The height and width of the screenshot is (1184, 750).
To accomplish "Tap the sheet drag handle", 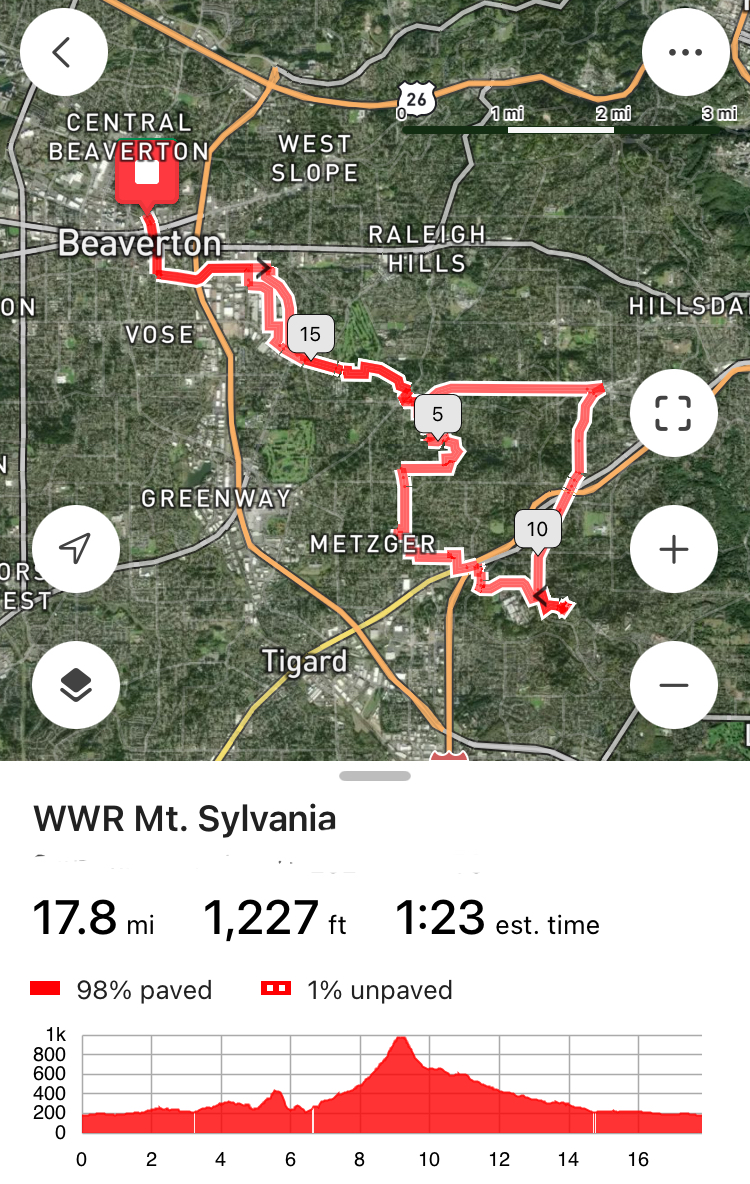I will click(x=375, y=776).
